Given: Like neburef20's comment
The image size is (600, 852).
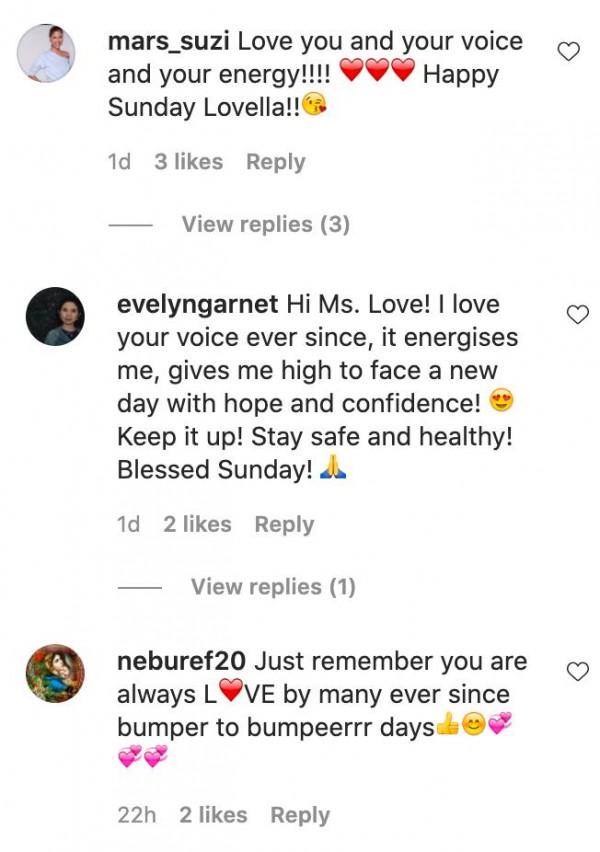Looking at the screenshot, I should click(x=578, y=672).
